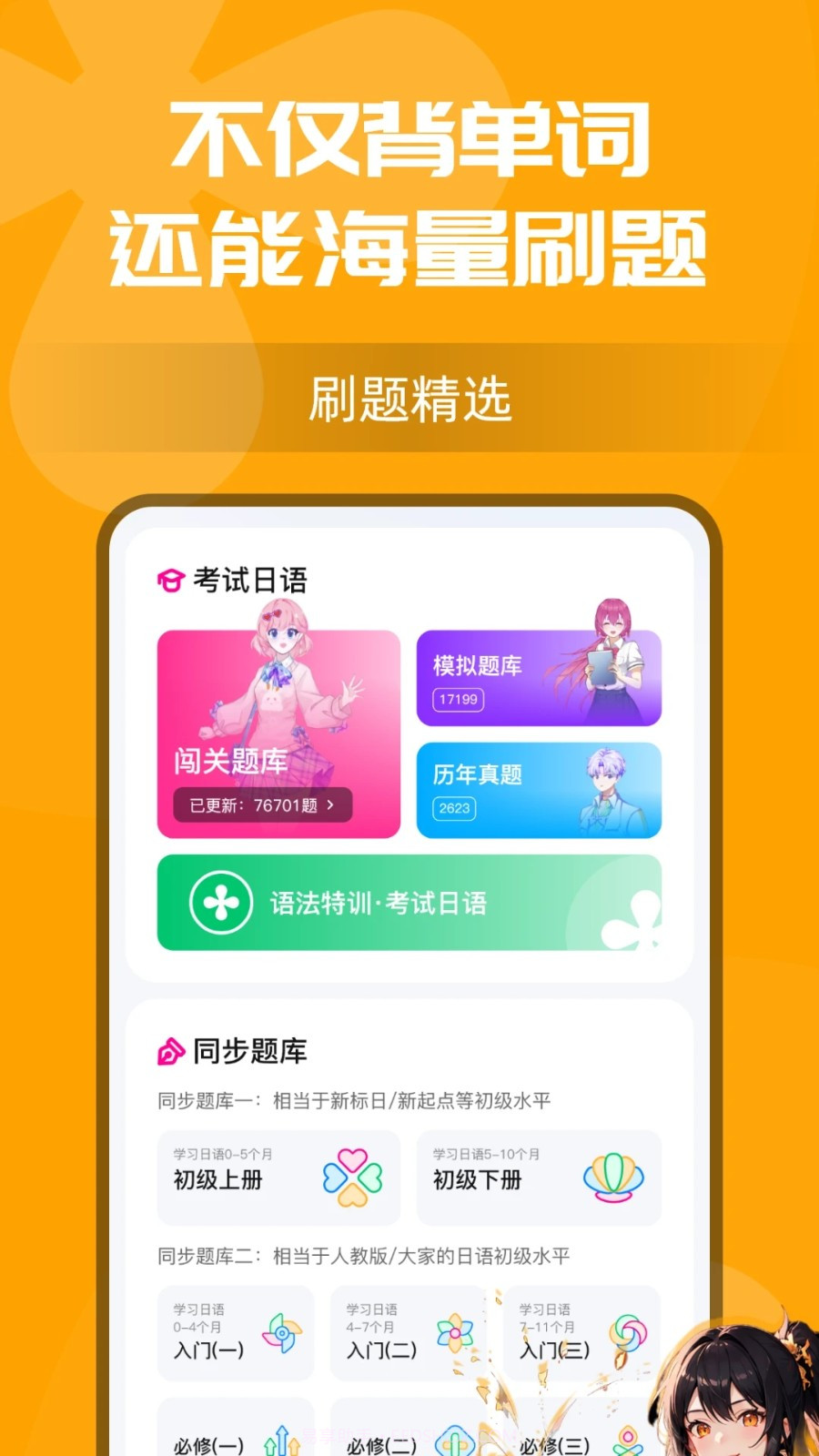Click the 刷题精选 section heading
Viewport: 819px width, 1456px height.
click(x=409, y=397)
